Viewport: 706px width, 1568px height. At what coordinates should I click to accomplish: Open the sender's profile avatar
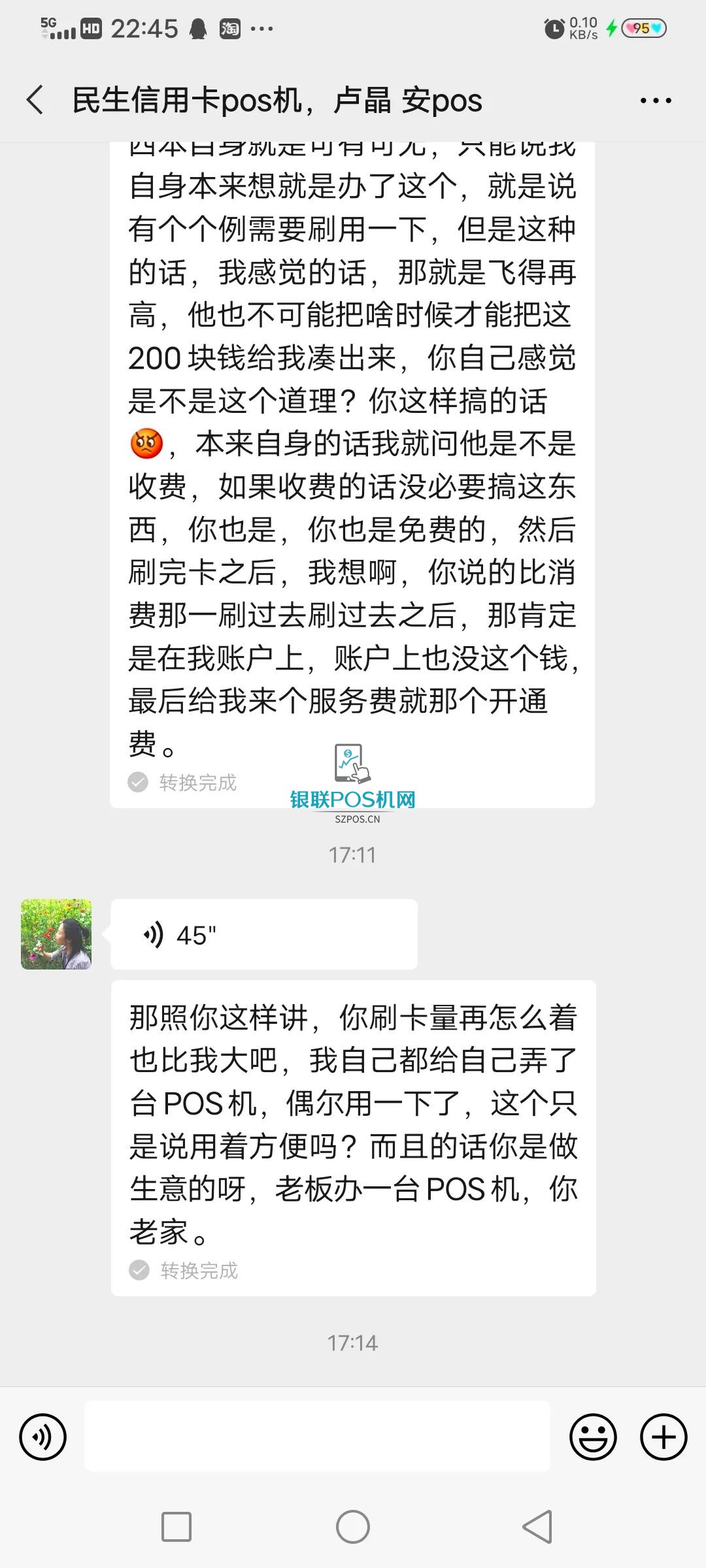coord(56,934)
